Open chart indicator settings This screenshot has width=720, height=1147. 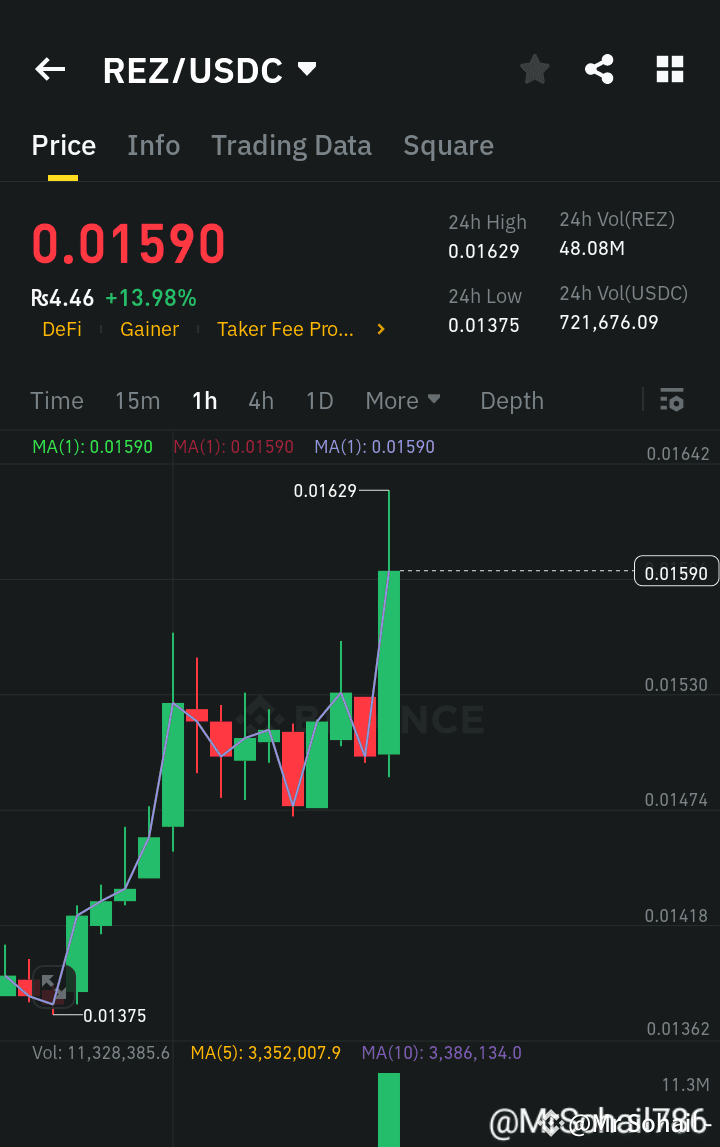[672, 401]
